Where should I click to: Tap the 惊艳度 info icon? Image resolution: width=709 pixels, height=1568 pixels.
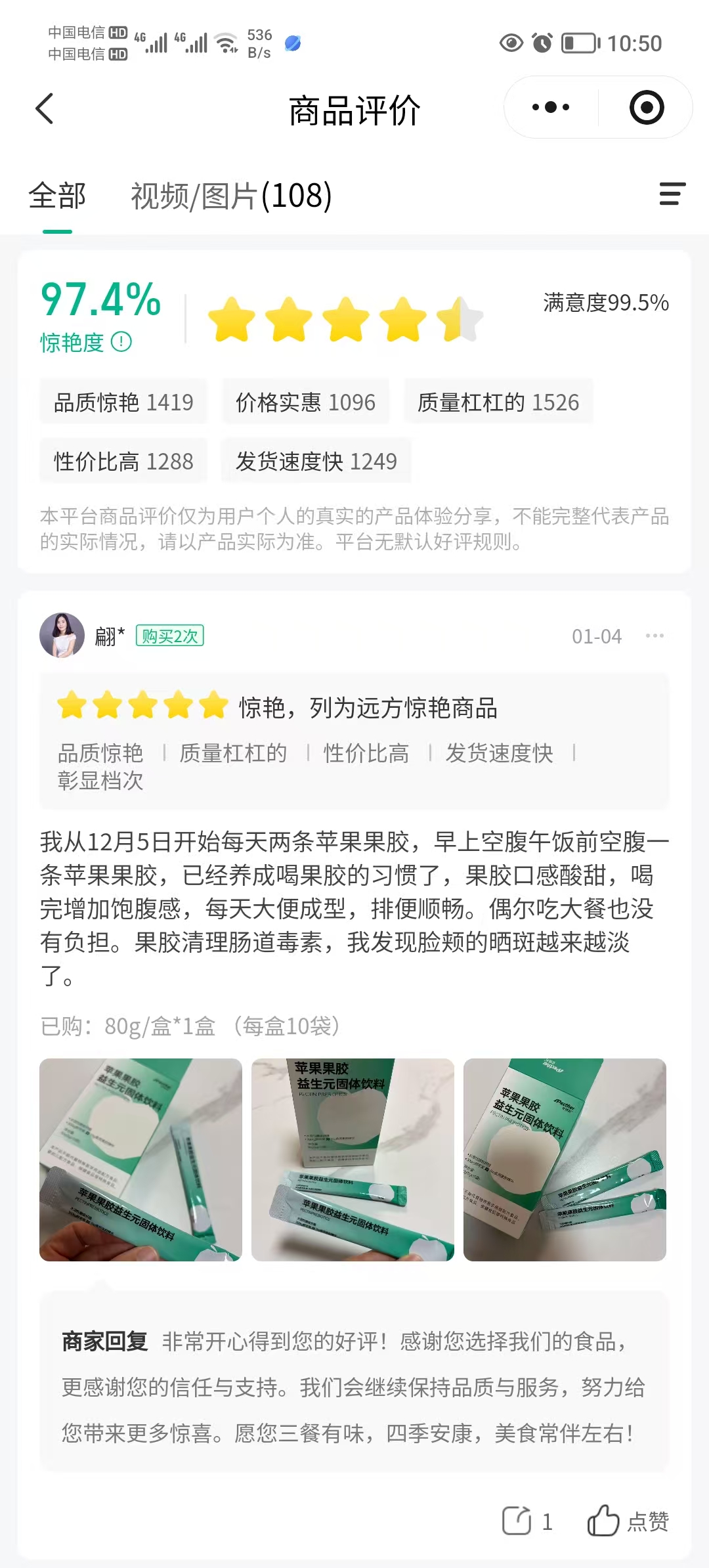point(121,341)
